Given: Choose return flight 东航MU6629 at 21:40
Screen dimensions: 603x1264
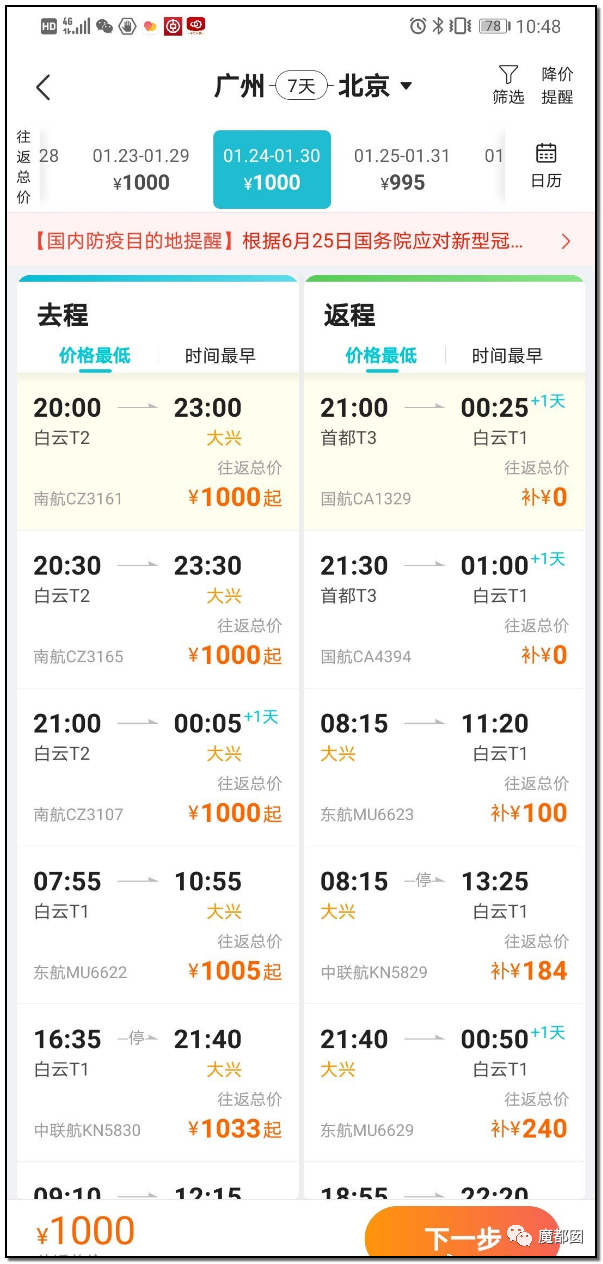Looking at the screenshot, I should tap(445, 1084).
